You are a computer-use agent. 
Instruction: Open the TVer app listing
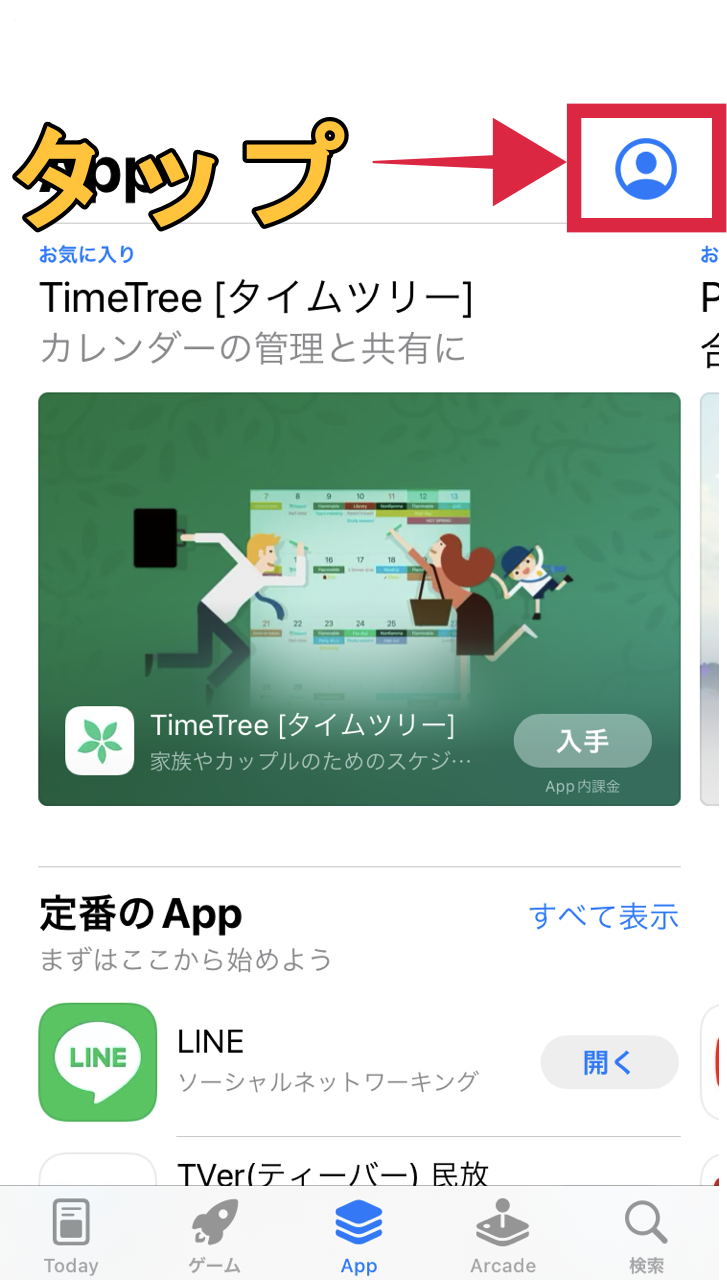pos(330,1172)
